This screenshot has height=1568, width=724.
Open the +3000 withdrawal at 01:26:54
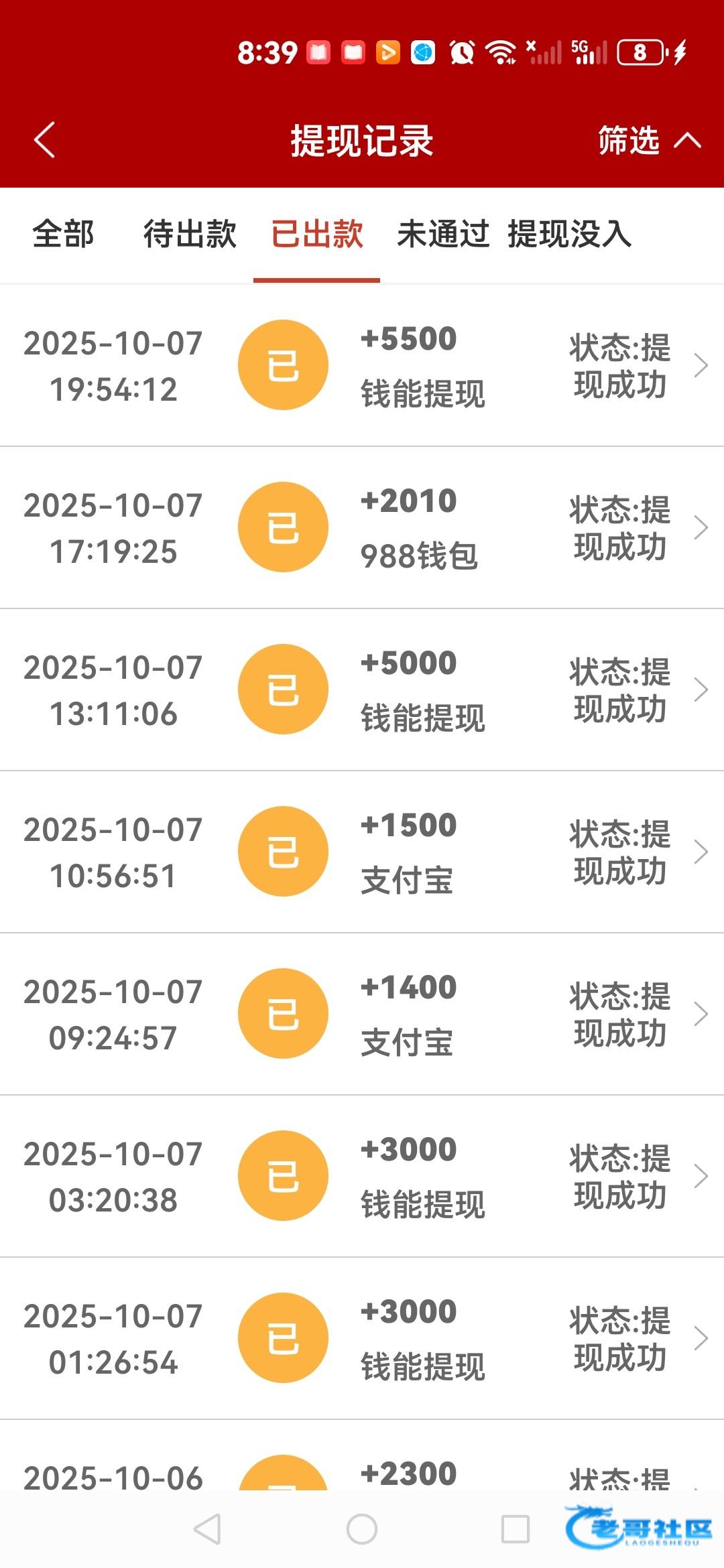click(x=362, y=1338)
